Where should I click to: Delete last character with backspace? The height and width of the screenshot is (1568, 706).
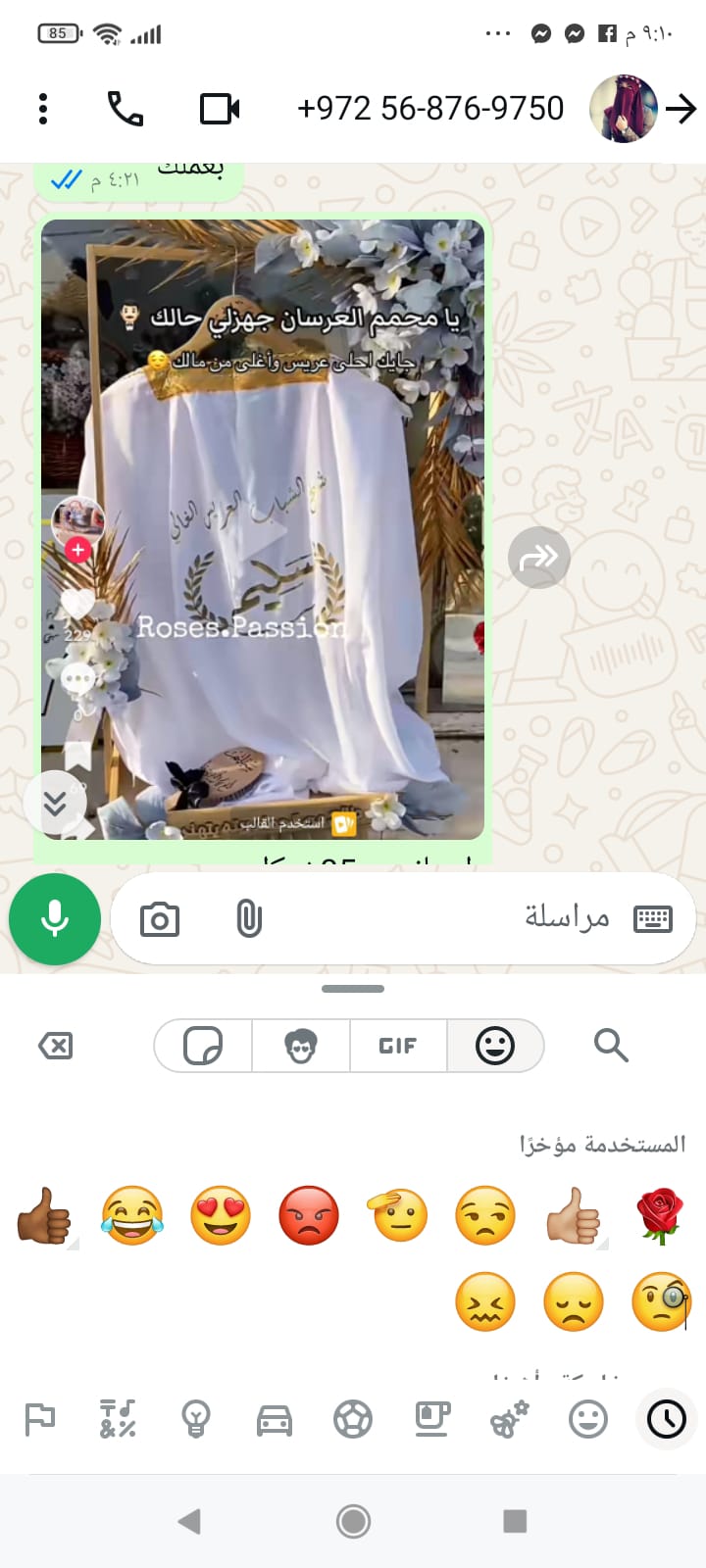tap(55, 1046)
